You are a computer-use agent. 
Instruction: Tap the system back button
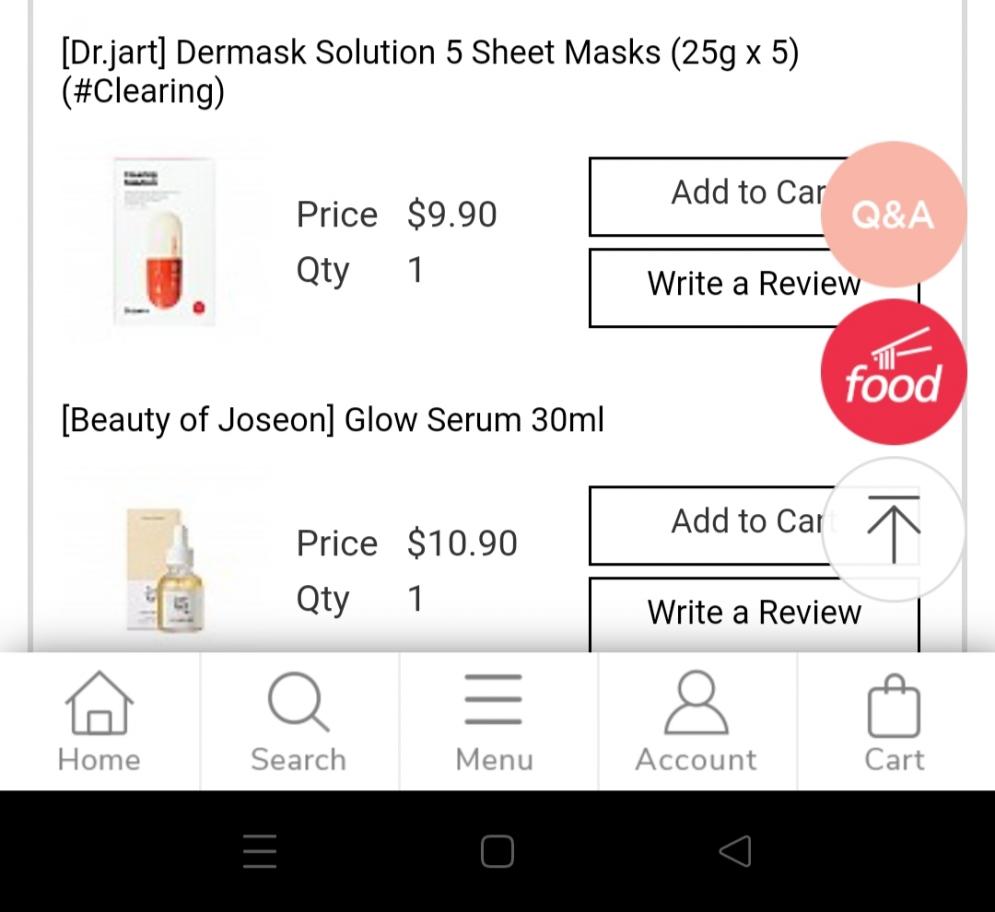[735, 851]
